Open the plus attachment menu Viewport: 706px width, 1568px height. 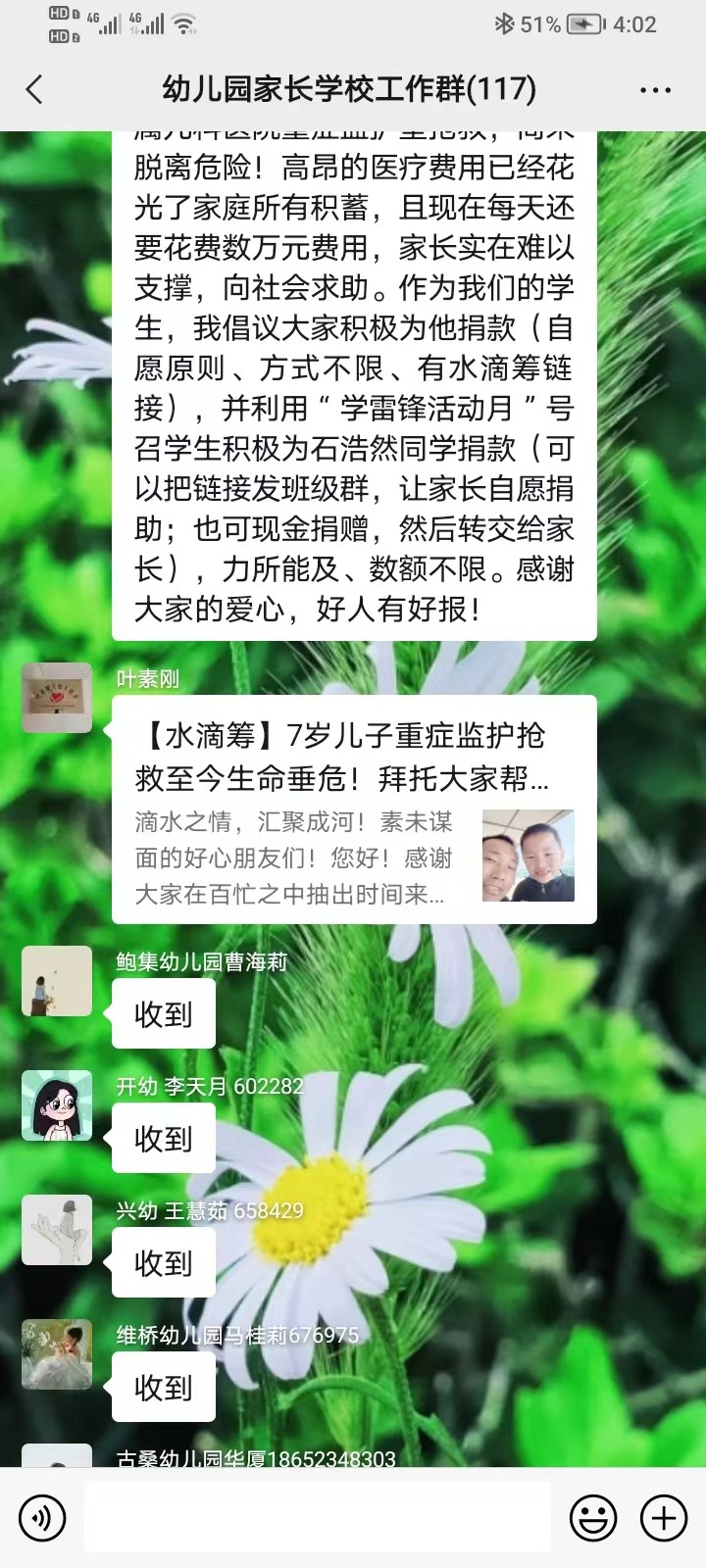664,1518
